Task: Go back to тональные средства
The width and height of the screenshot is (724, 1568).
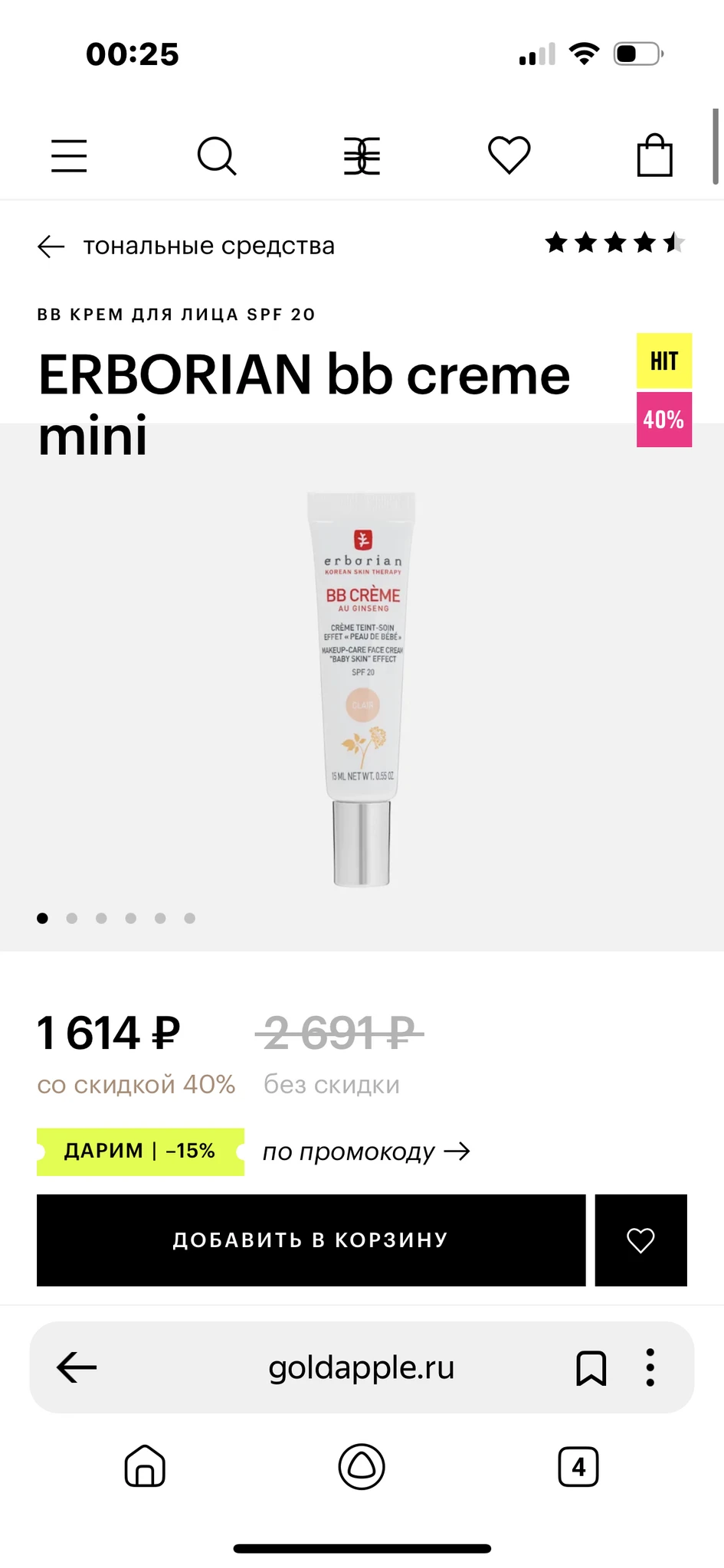Action: pyautogui.click(x=186, y=246)
